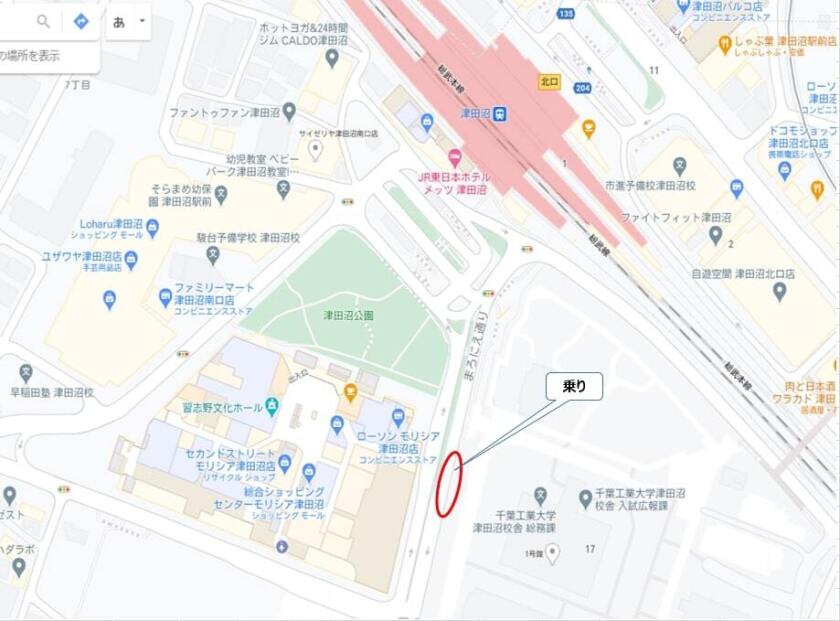
Task: Open the 自遊空間 津田沼北口店 pin
Action: tap(779, 291)
